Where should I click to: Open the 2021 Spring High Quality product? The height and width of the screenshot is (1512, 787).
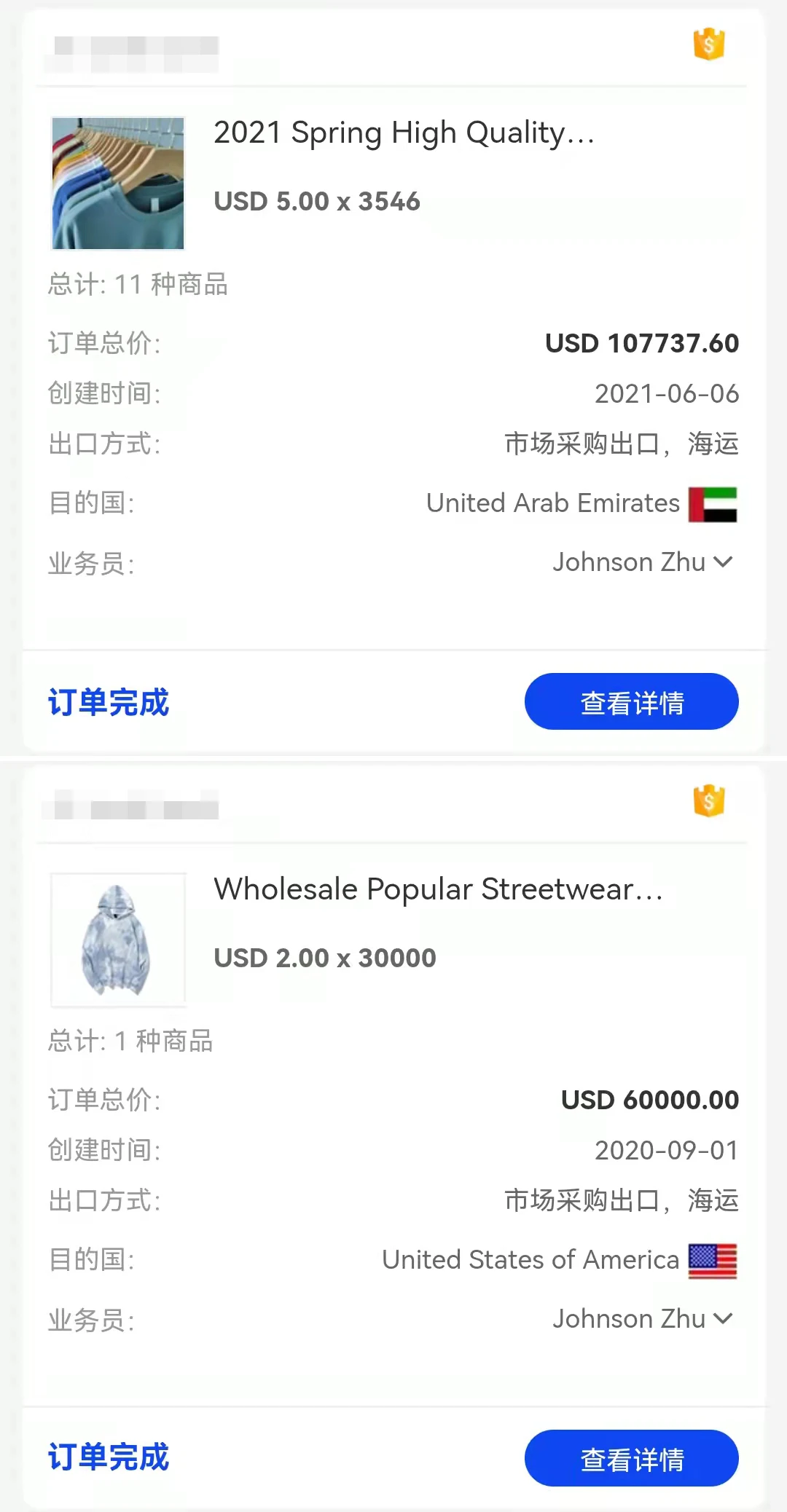click(404, 133)
